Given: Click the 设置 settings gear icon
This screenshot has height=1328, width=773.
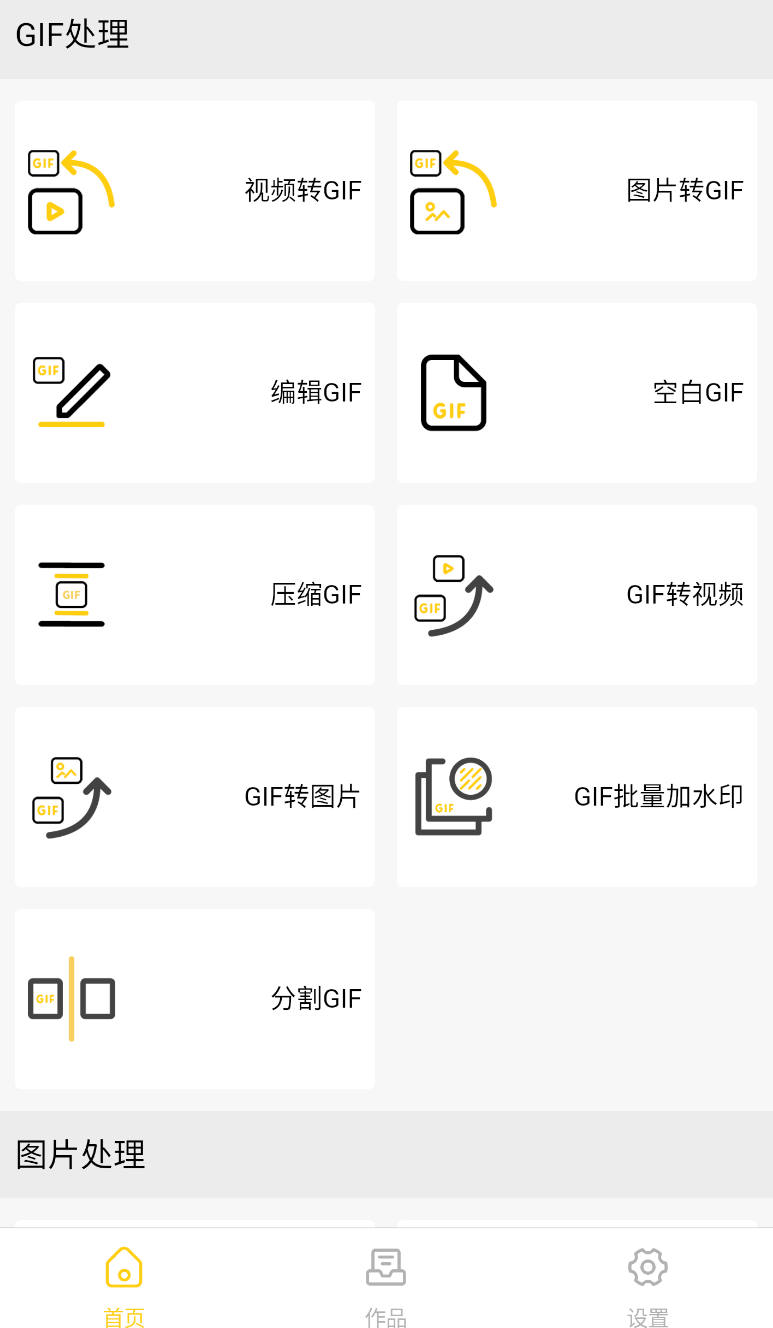Looking at the screenshot, I should click(x=648, y=1265).
